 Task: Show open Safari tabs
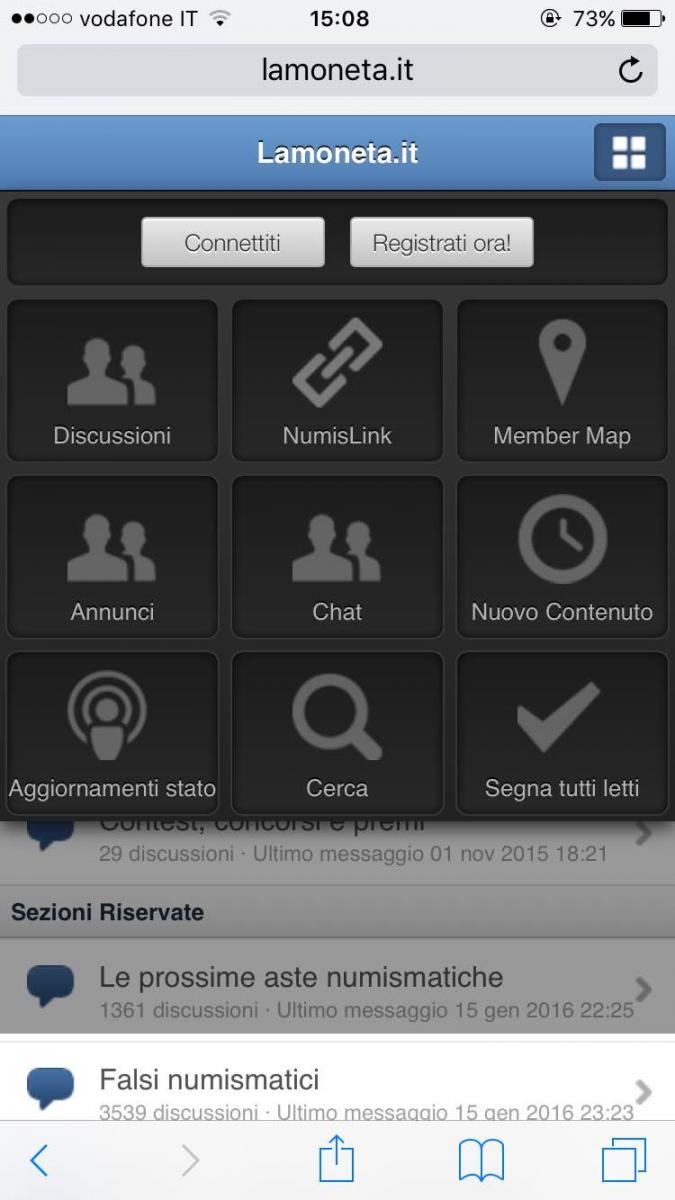point(624,1160)
